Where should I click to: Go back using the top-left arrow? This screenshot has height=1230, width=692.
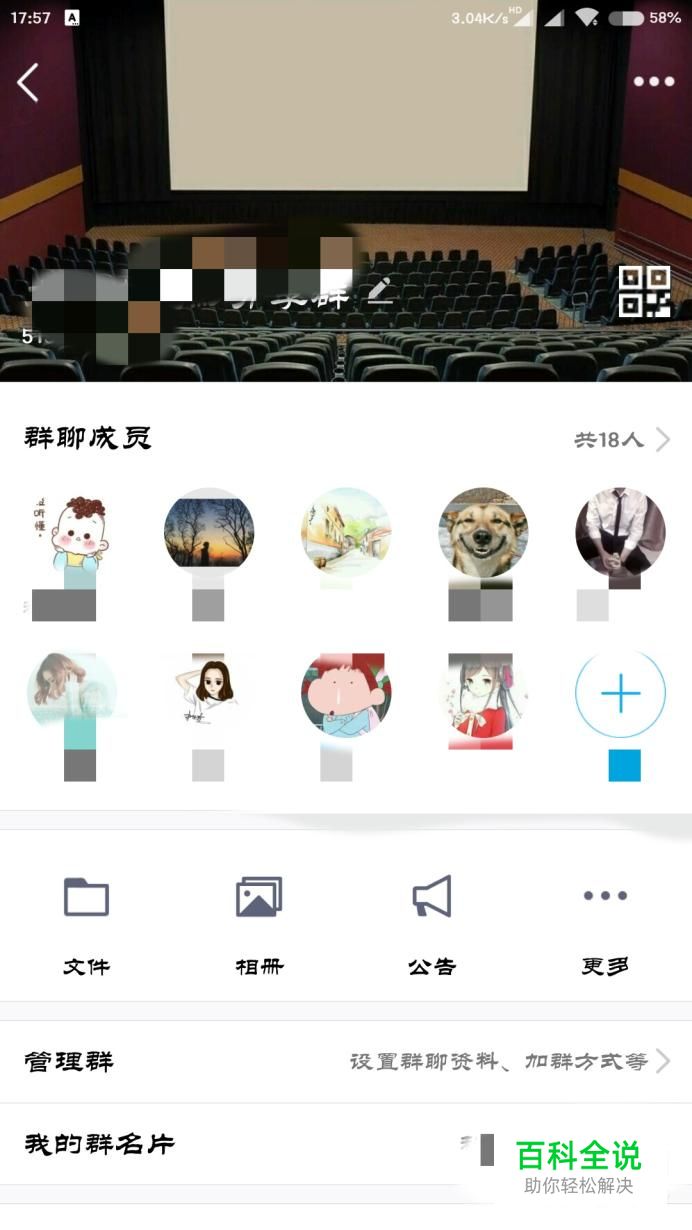[28, 82]
